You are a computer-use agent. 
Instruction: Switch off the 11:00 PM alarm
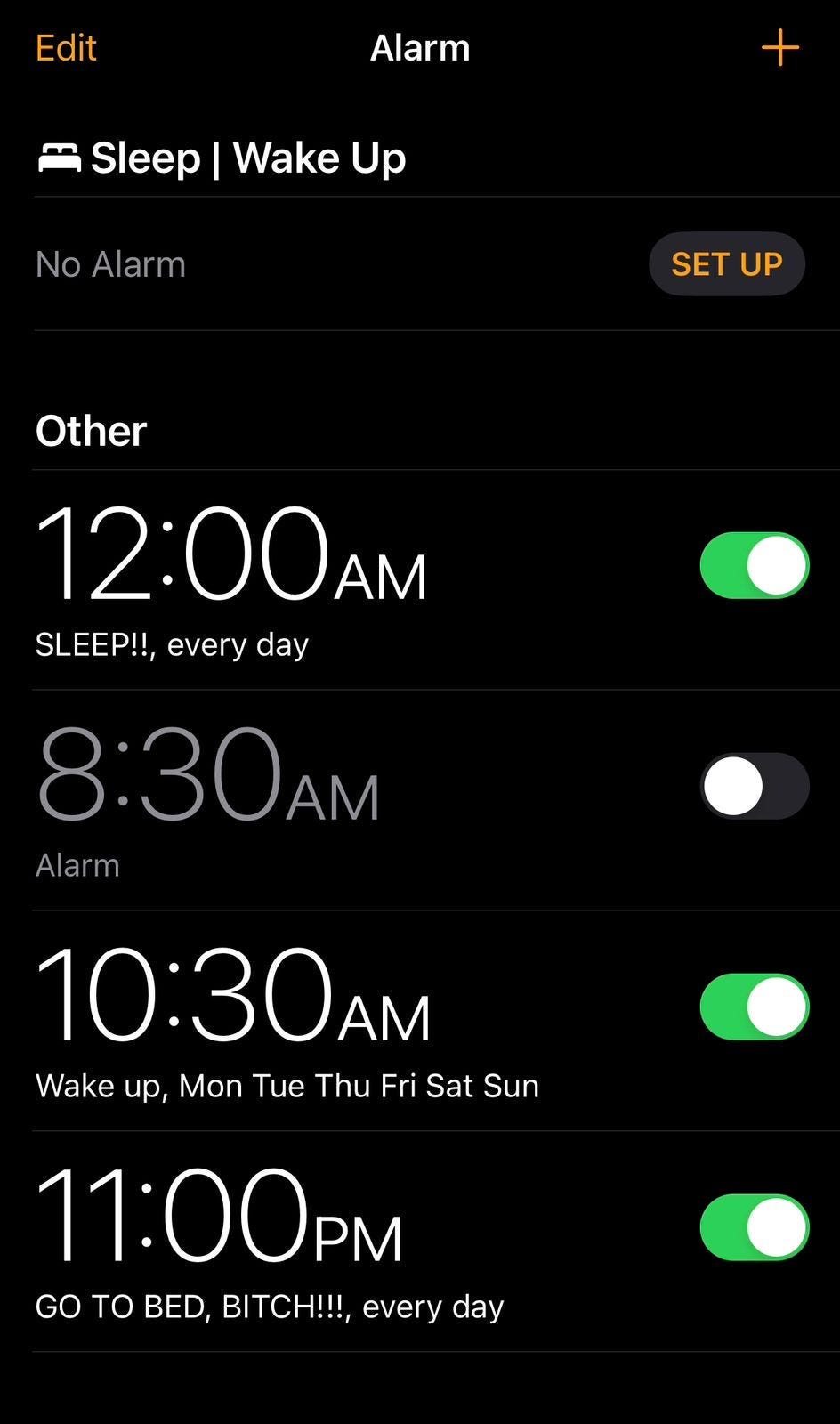click(754, 1227)
